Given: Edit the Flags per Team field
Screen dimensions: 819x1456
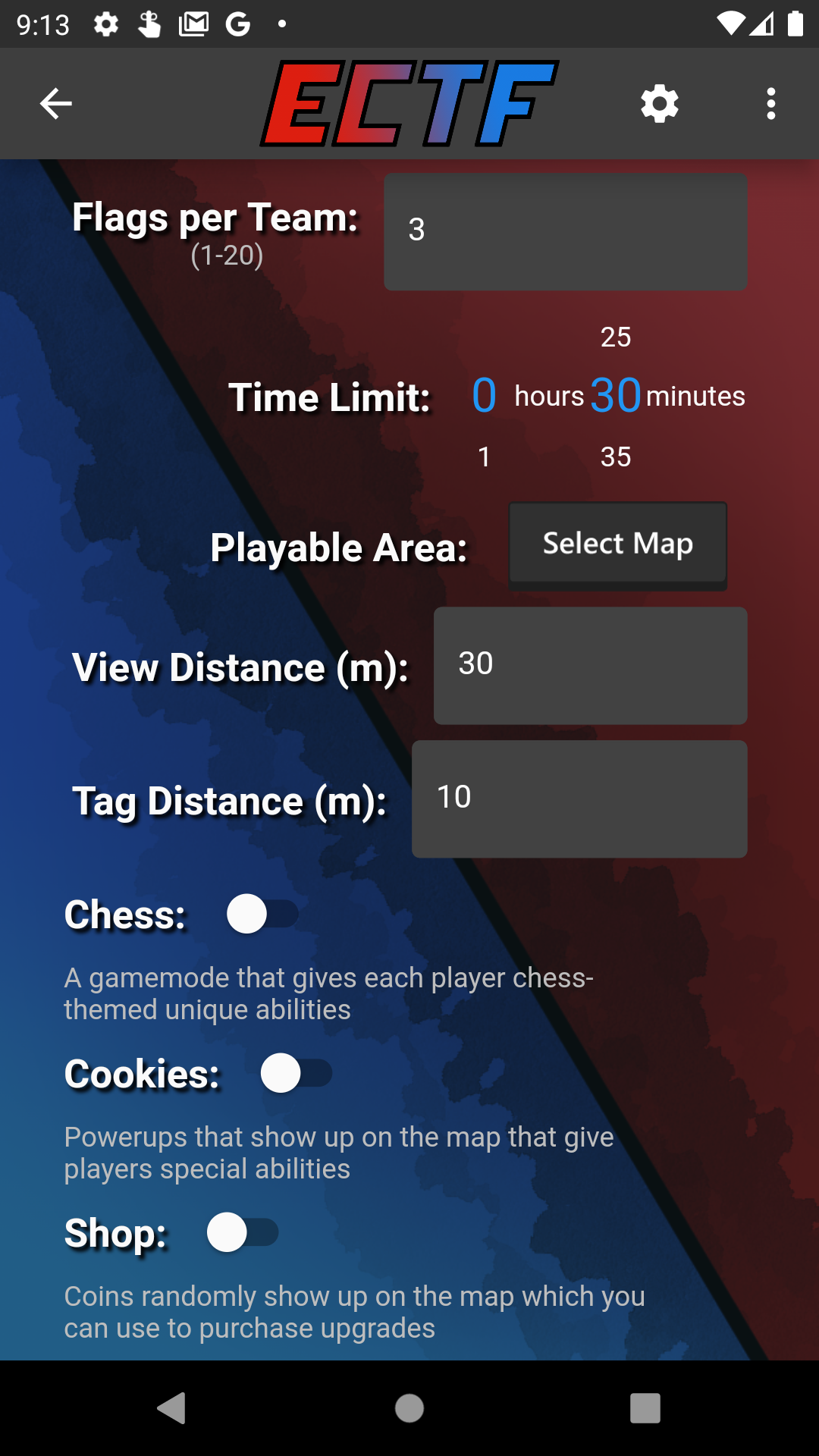Looking at the screenshot, I should point(565,231).
